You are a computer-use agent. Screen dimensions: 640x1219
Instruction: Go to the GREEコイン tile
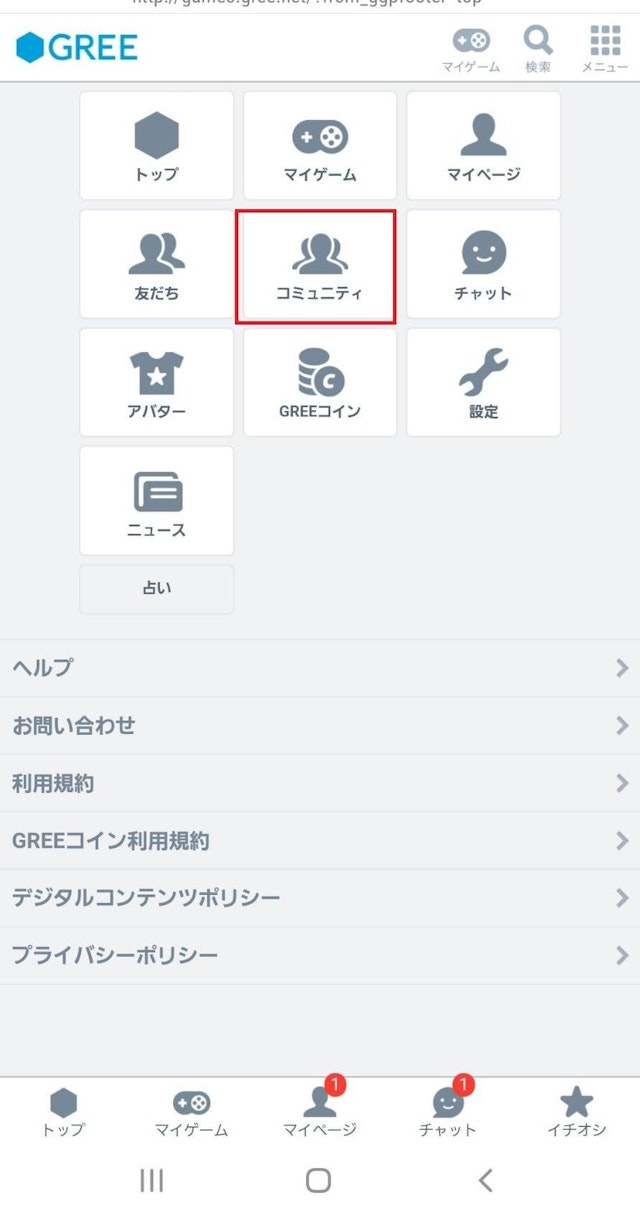[x=320, y=383]
